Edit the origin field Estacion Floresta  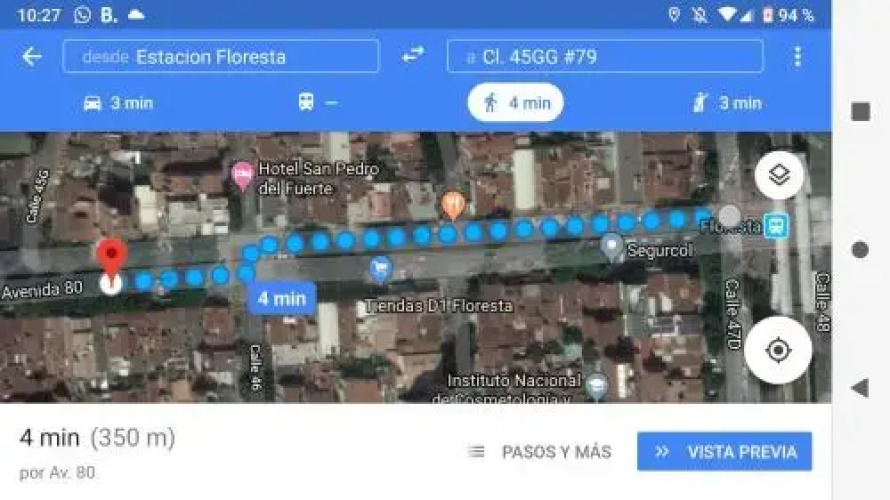click(221, 57)
